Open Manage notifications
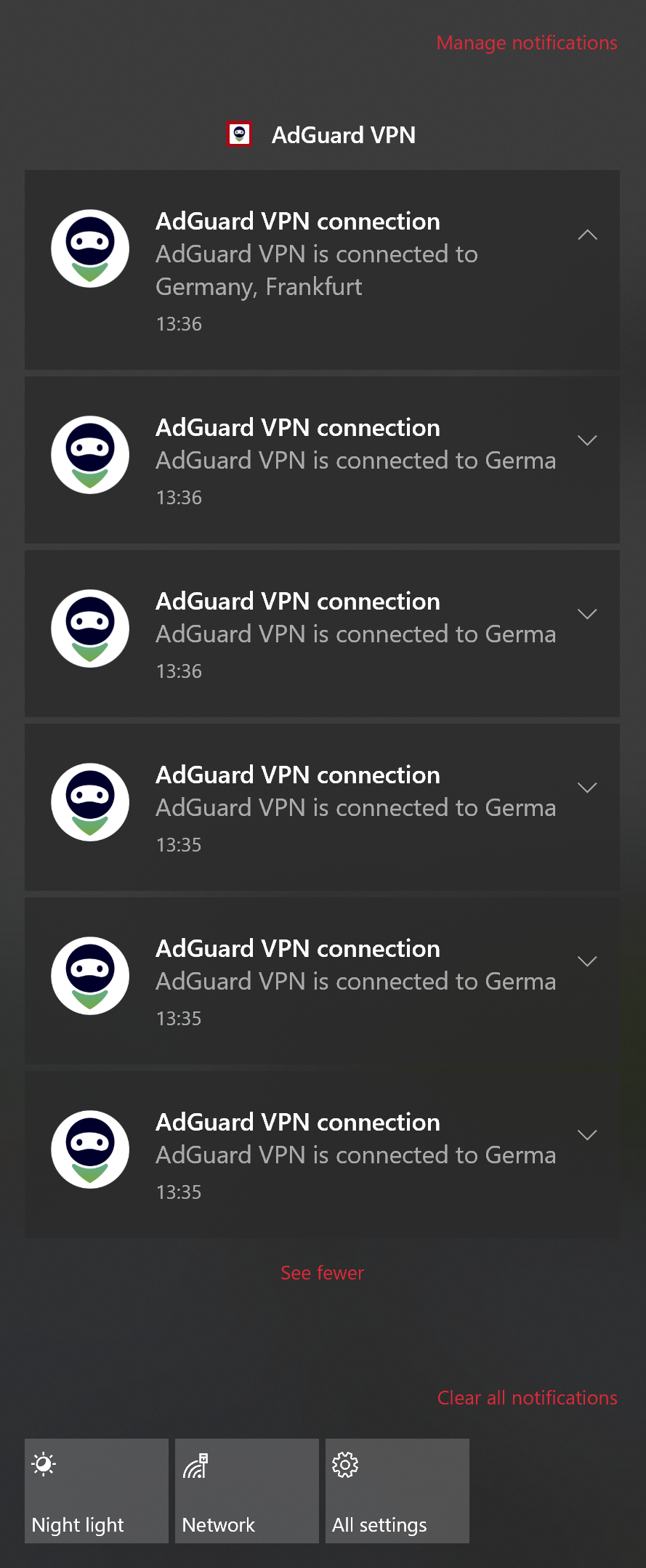This screenshot has height=1568, width=646. coord(527,42)
